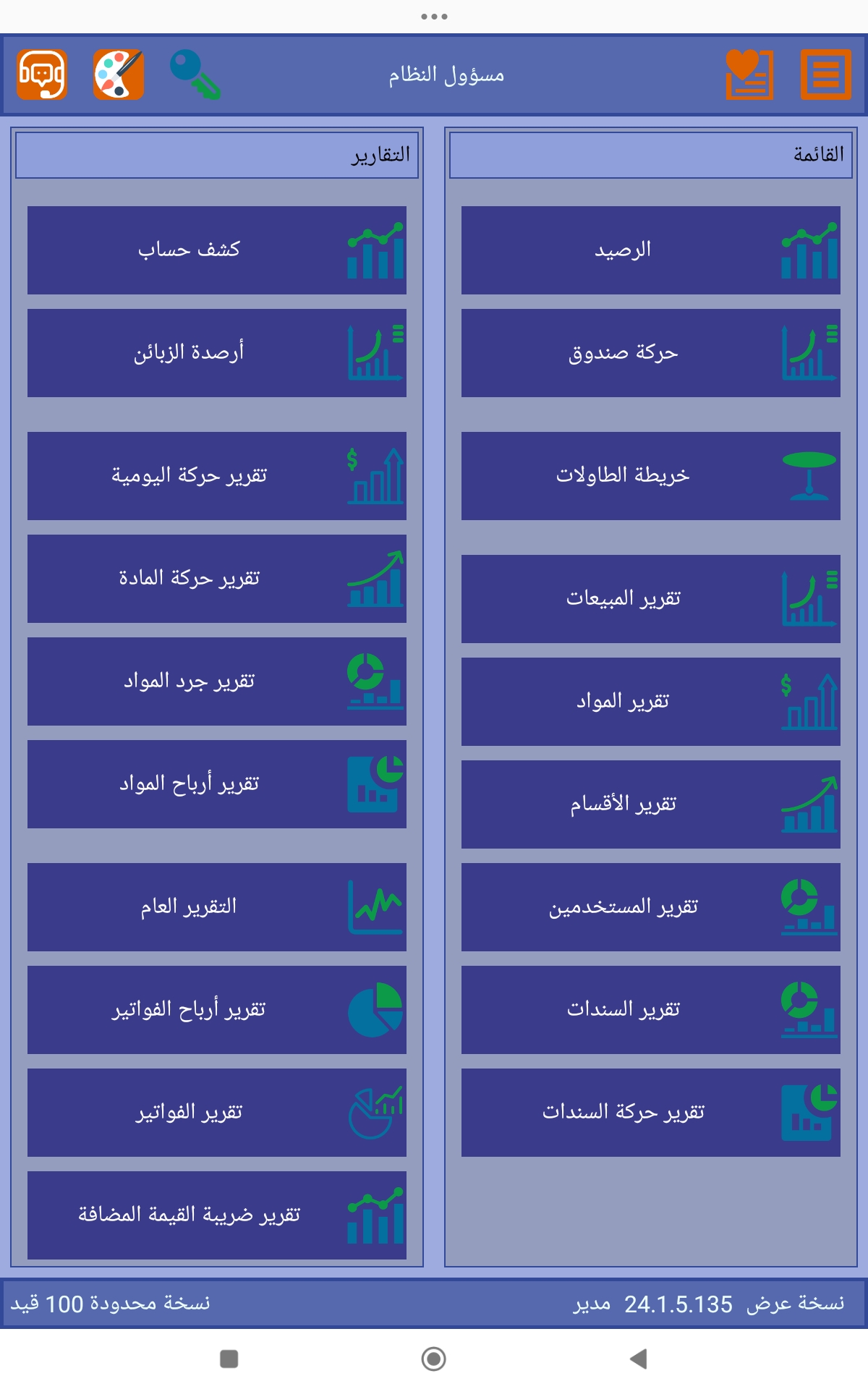Select الرصيد from the list
Screen dimensions: 868x1389
pos(651,250)
